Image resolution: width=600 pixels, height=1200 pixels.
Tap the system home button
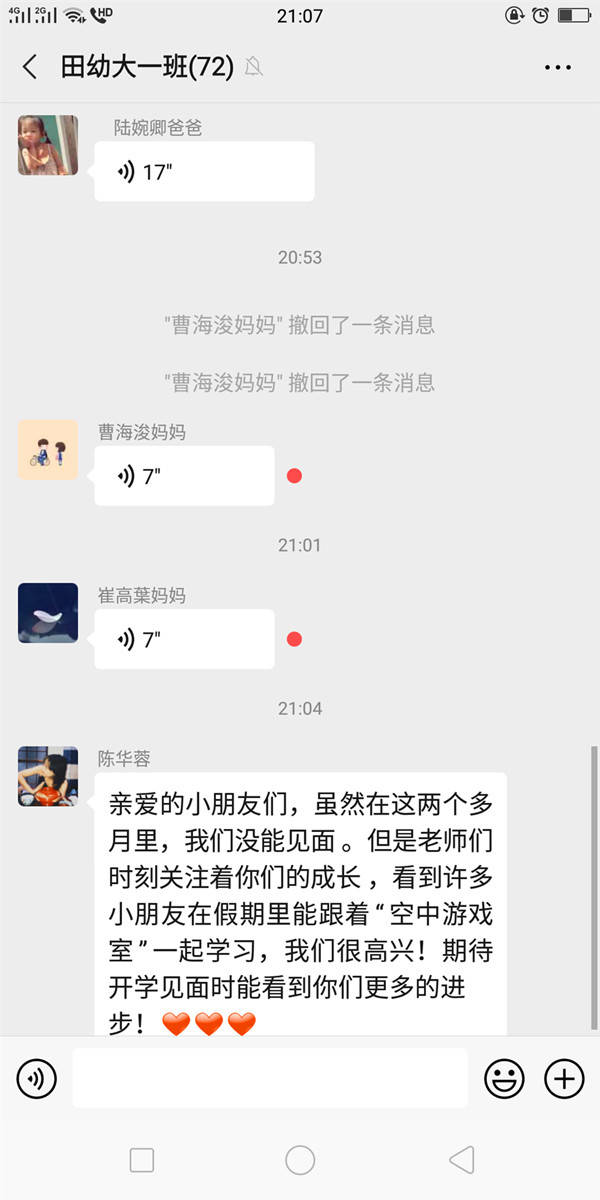pos(300,1160)
